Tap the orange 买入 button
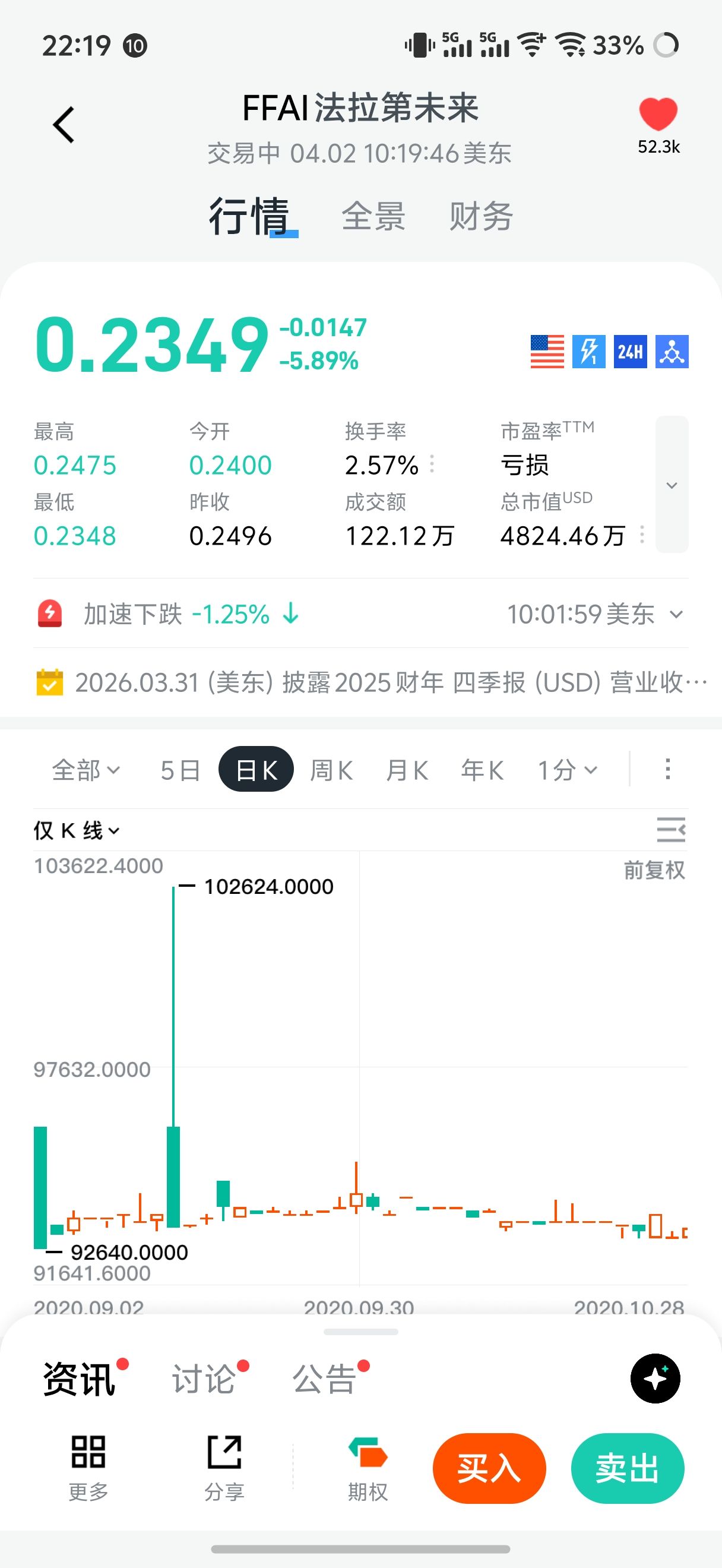722x1568 pixels. [489, 1468]
